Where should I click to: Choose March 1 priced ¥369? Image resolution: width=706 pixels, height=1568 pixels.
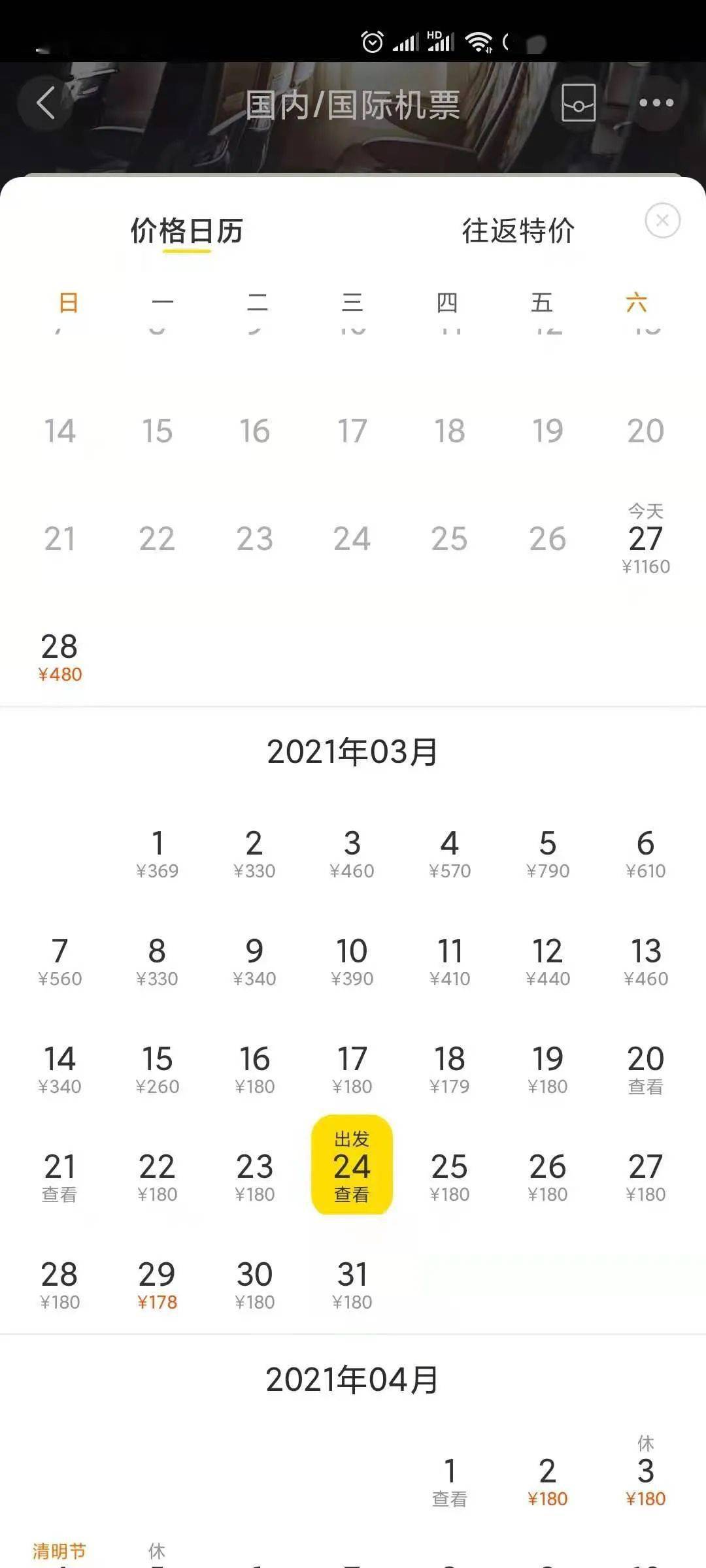point(157,852)
